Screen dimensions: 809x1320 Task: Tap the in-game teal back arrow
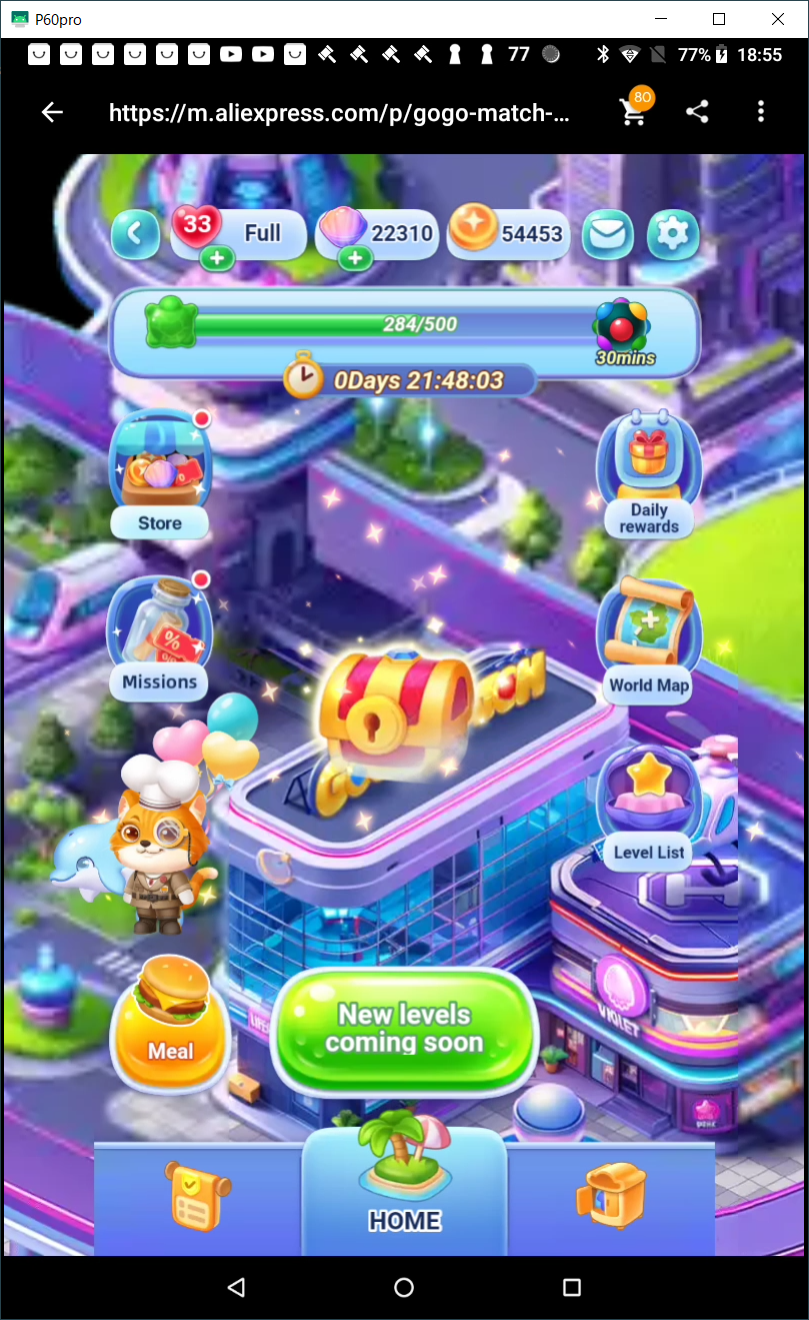(135, 234)
